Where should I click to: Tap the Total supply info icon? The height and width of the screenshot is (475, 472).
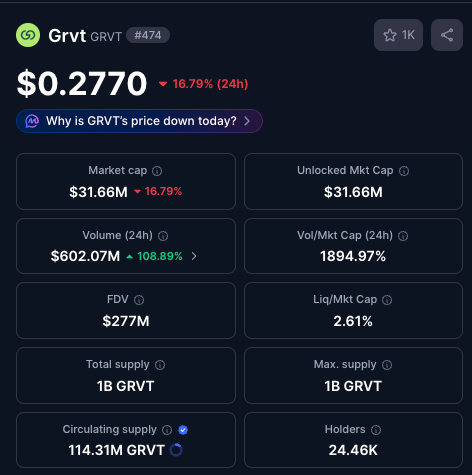(x=160, y=365)
